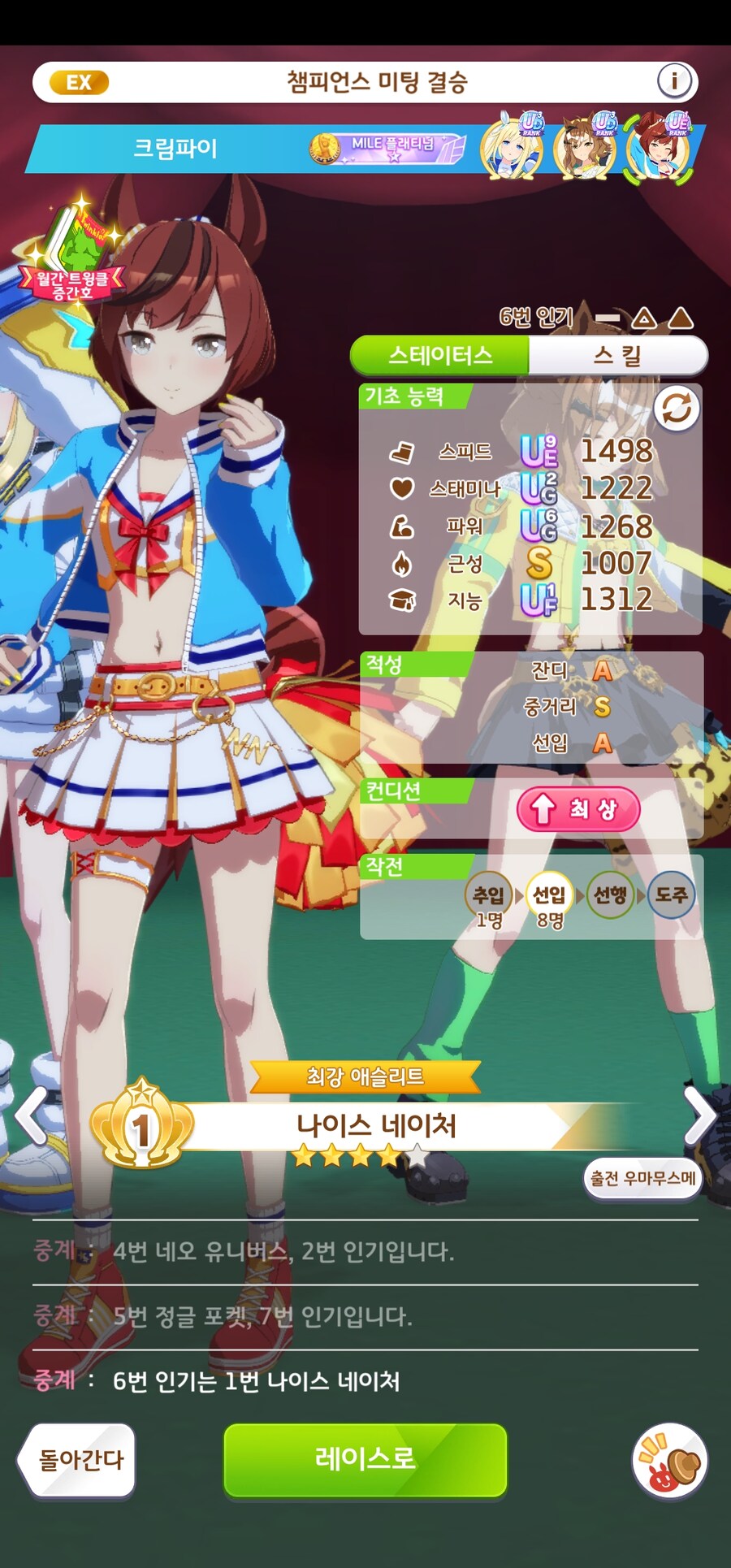Show the next Umamusume
The width and height of the screenshot is (731, 1568).
[699, 1115]
